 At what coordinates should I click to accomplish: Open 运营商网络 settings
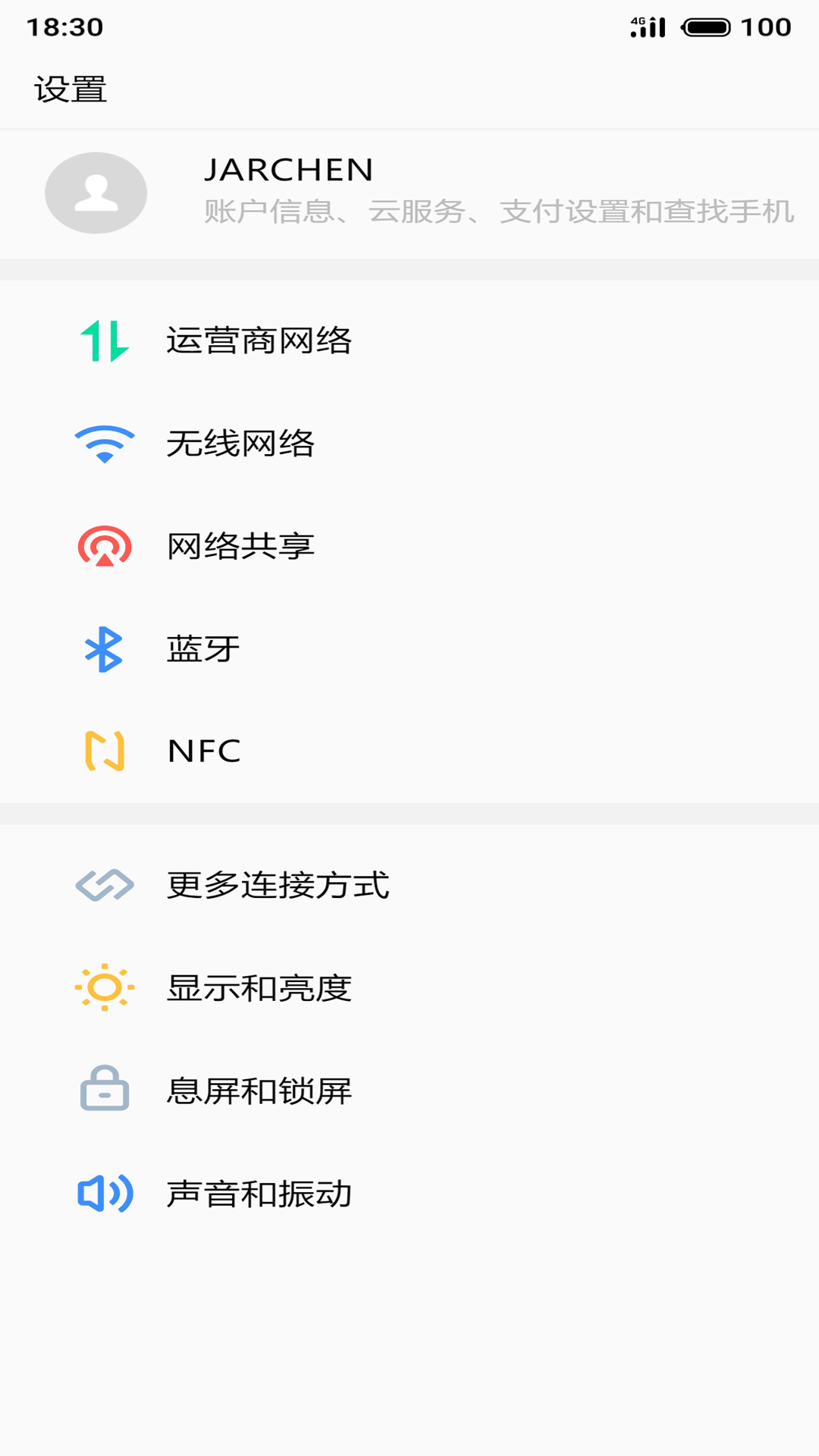pyautogui.click(x=409, y=340)
